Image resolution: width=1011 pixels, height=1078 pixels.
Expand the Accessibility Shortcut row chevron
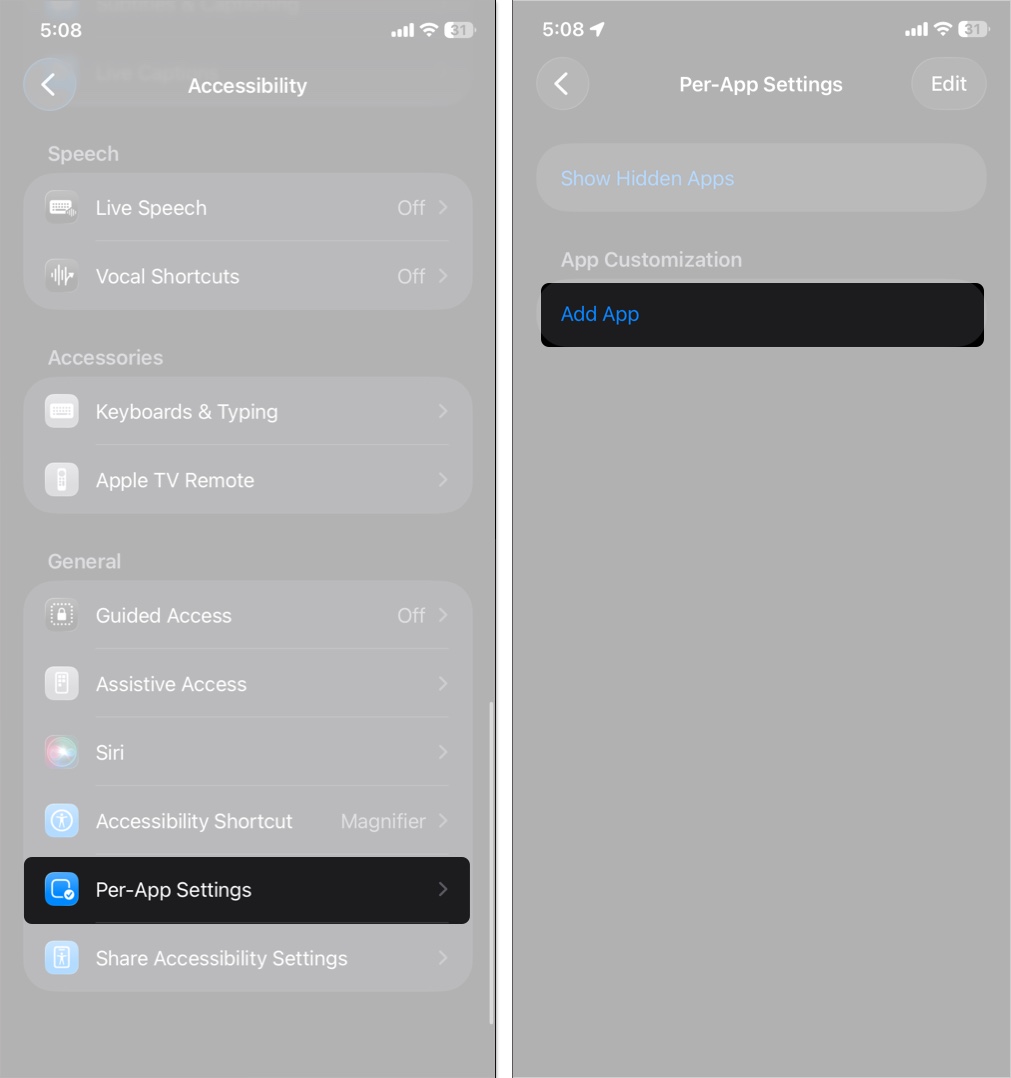point(442,821)
